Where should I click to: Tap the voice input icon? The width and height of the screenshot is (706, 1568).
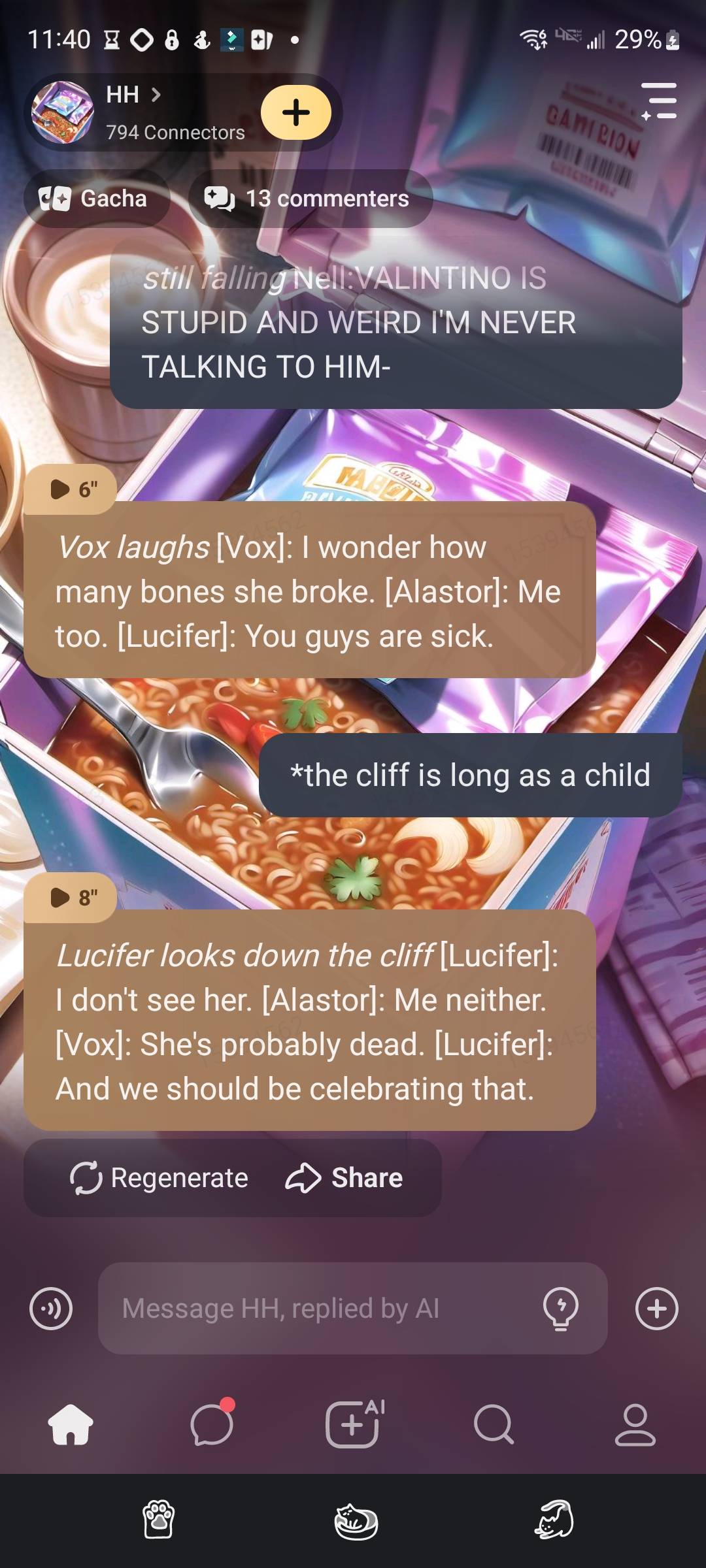(x=51, y=1309)
